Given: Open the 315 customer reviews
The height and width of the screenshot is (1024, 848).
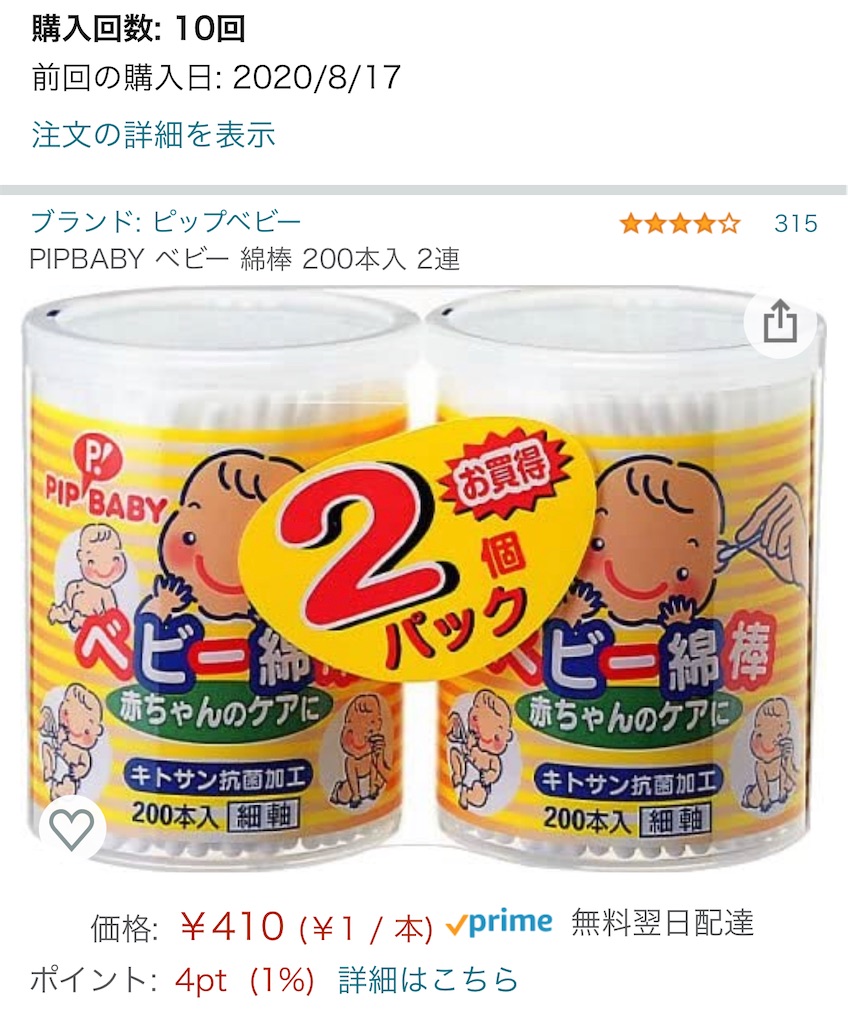Looking at the screenshot, I should click(x=795, y=223).
